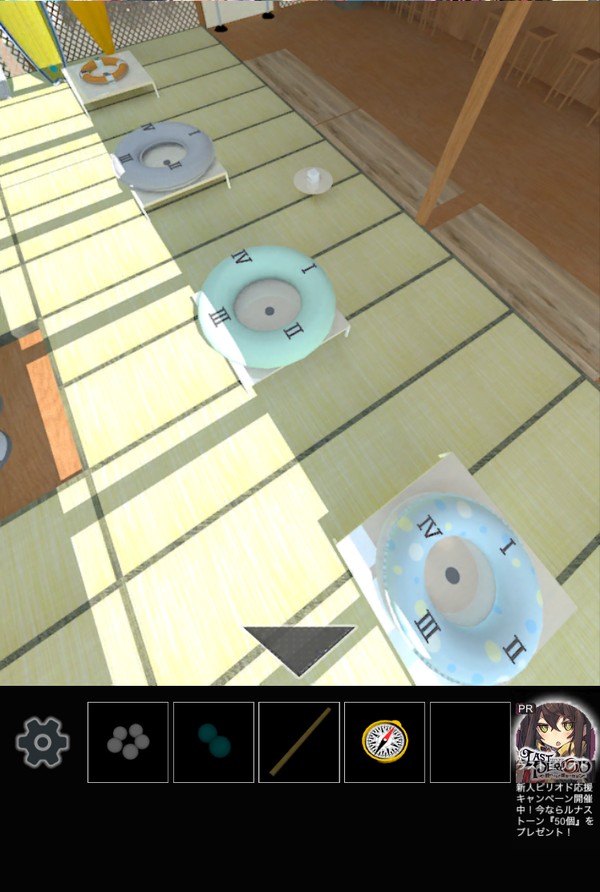Select the wooden stick inventory item
Image resolution: width=600 pixels, height=892 pixels.
click(299, 742)
